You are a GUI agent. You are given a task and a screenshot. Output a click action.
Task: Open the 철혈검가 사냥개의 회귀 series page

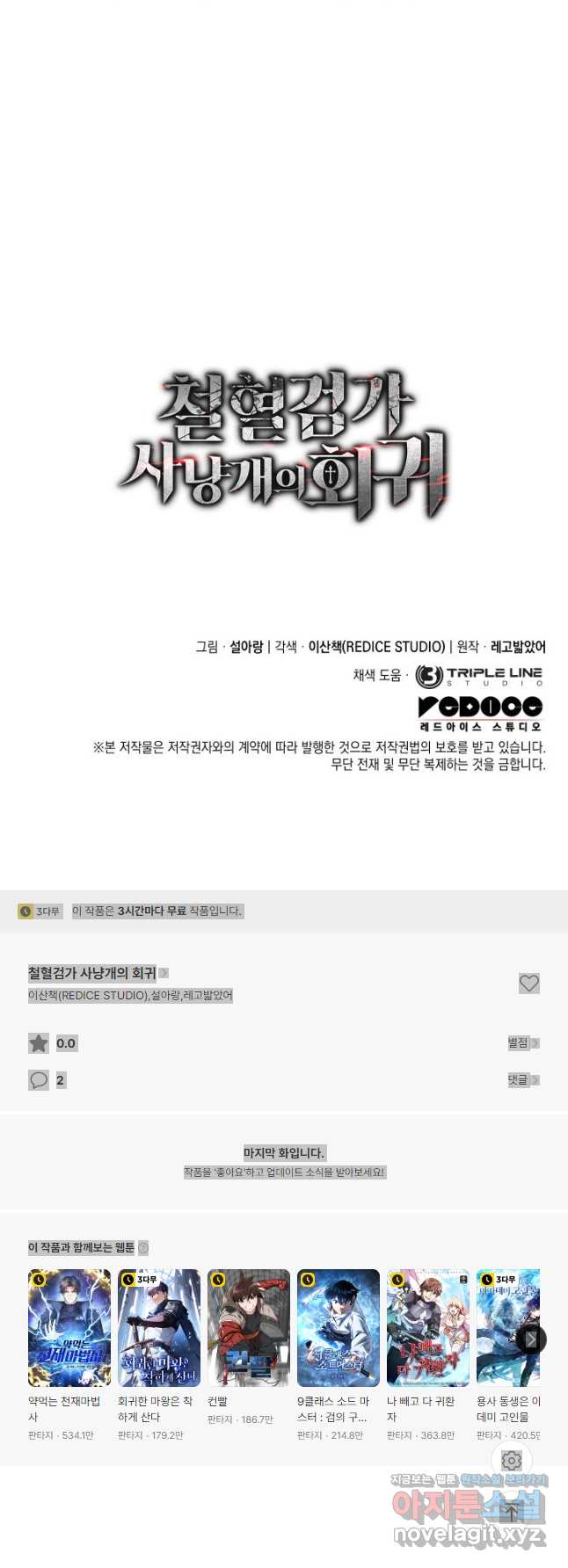coord(97,973)
